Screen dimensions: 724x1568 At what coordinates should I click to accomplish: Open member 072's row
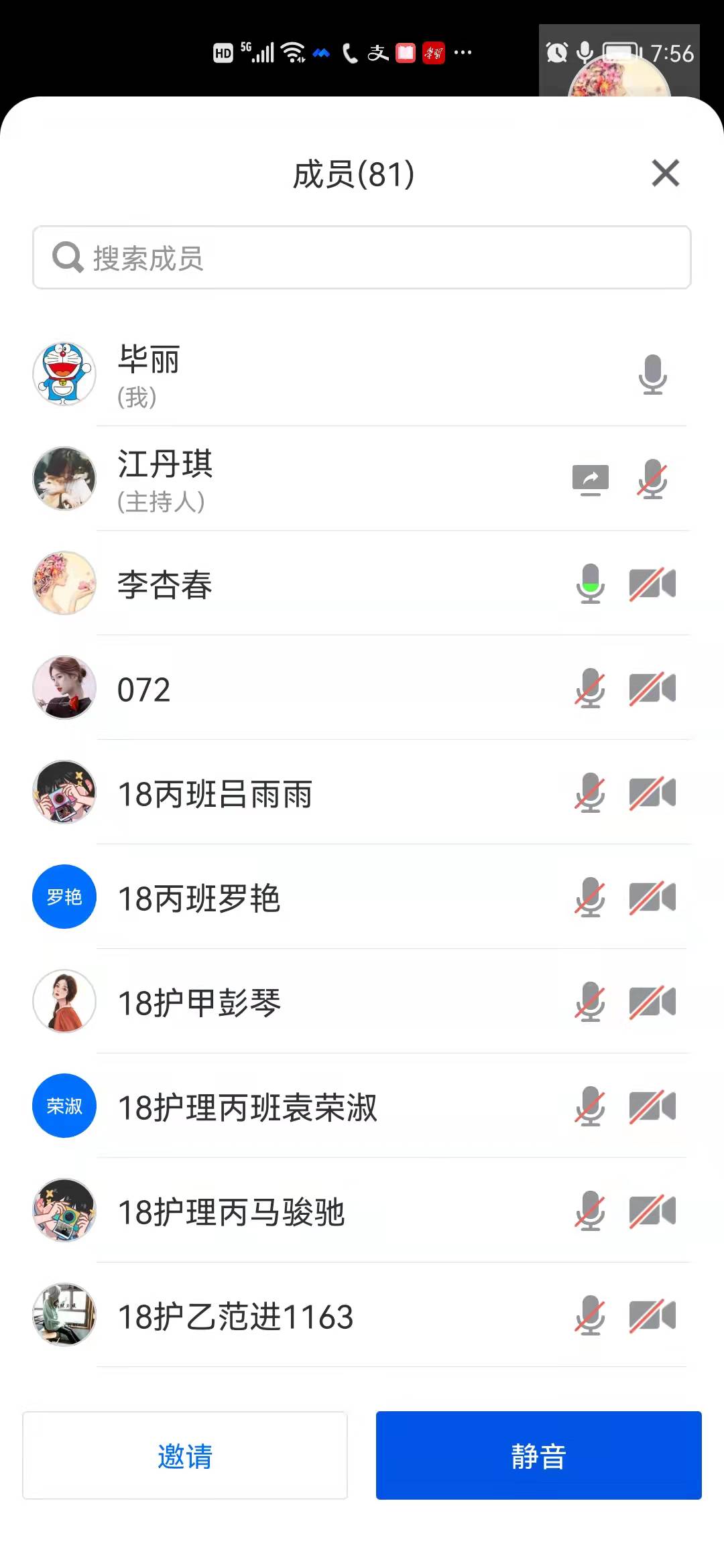point(268,689)
